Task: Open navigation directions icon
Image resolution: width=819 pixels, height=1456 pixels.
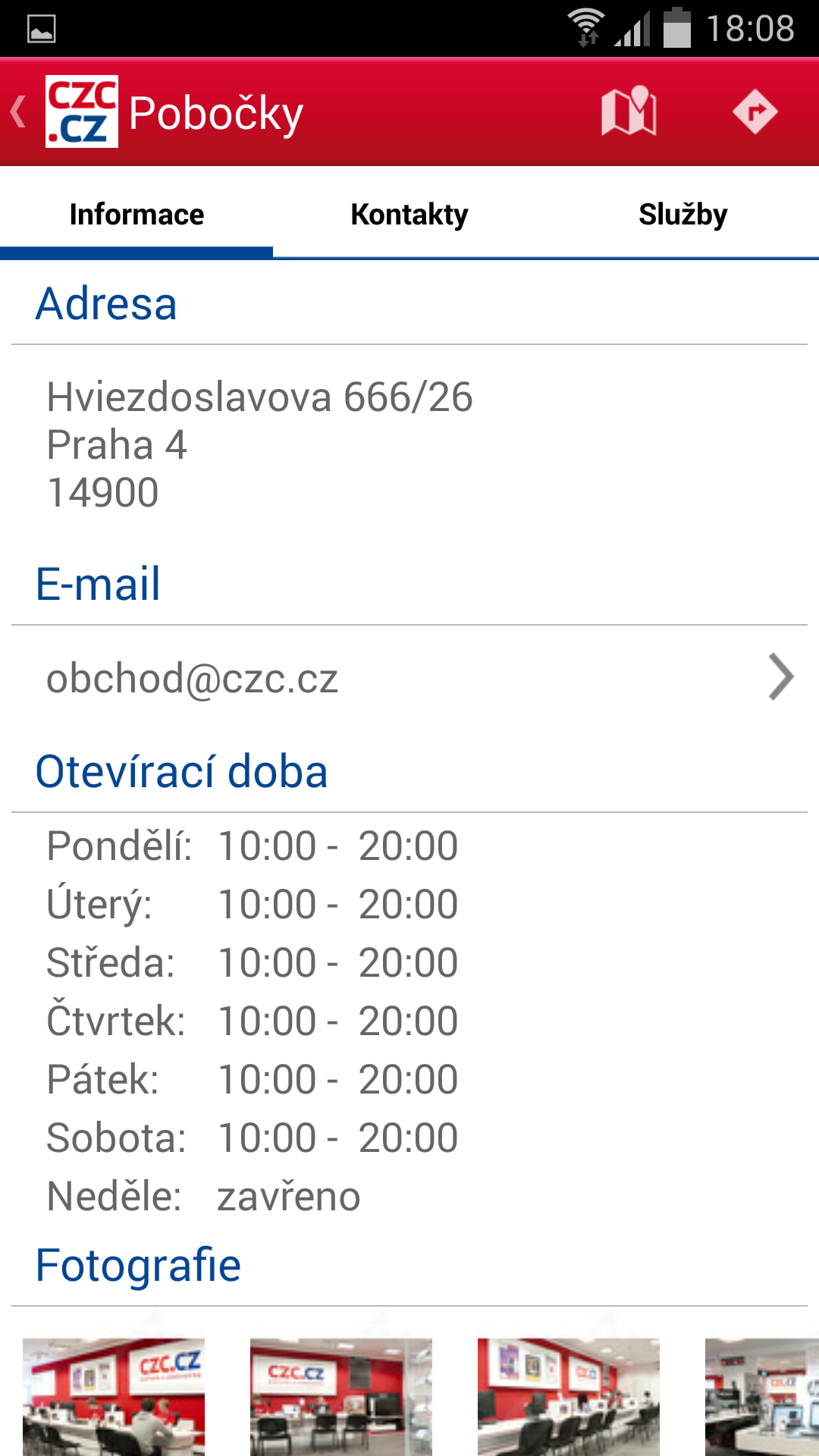Action: pos(755,111)
